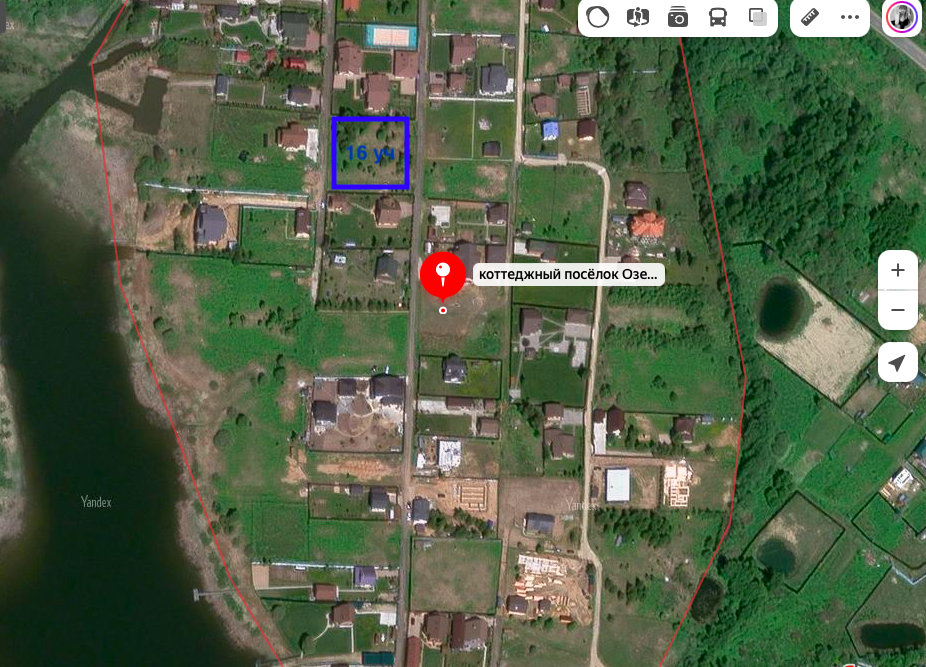Open the map layers selector
Image resolution: width=926 pixels, height=667 pixels.
(758, 17)
